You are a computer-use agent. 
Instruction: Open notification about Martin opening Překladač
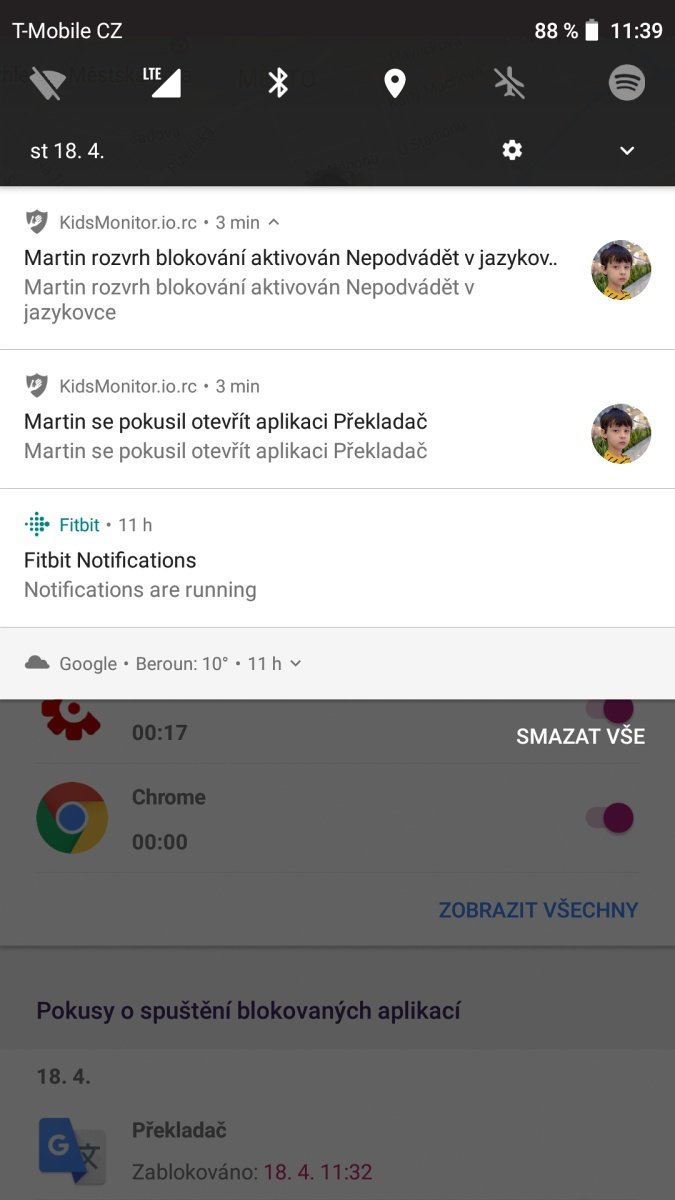tap(337, 420)
